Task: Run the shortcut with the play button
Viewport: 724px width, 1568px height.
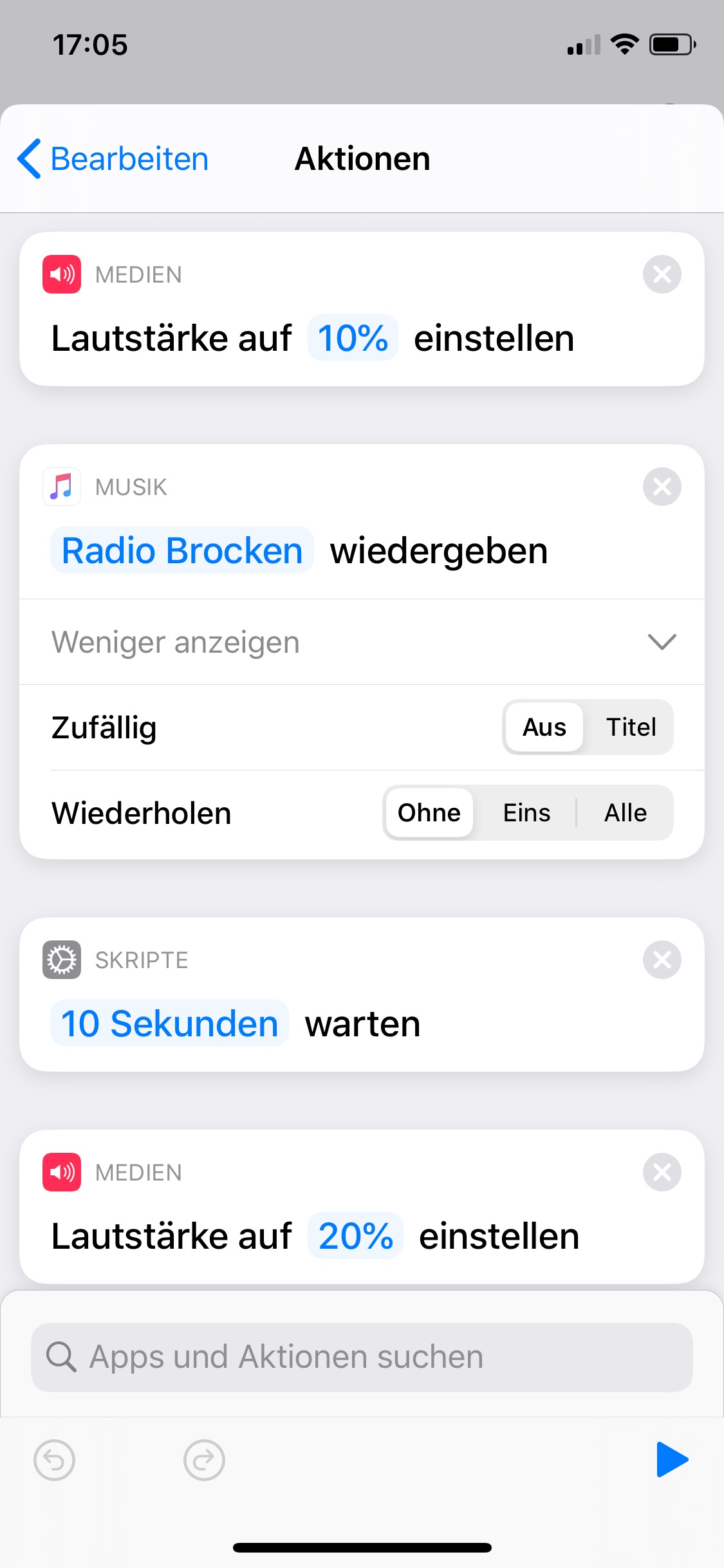Action: coord(672,1459)
